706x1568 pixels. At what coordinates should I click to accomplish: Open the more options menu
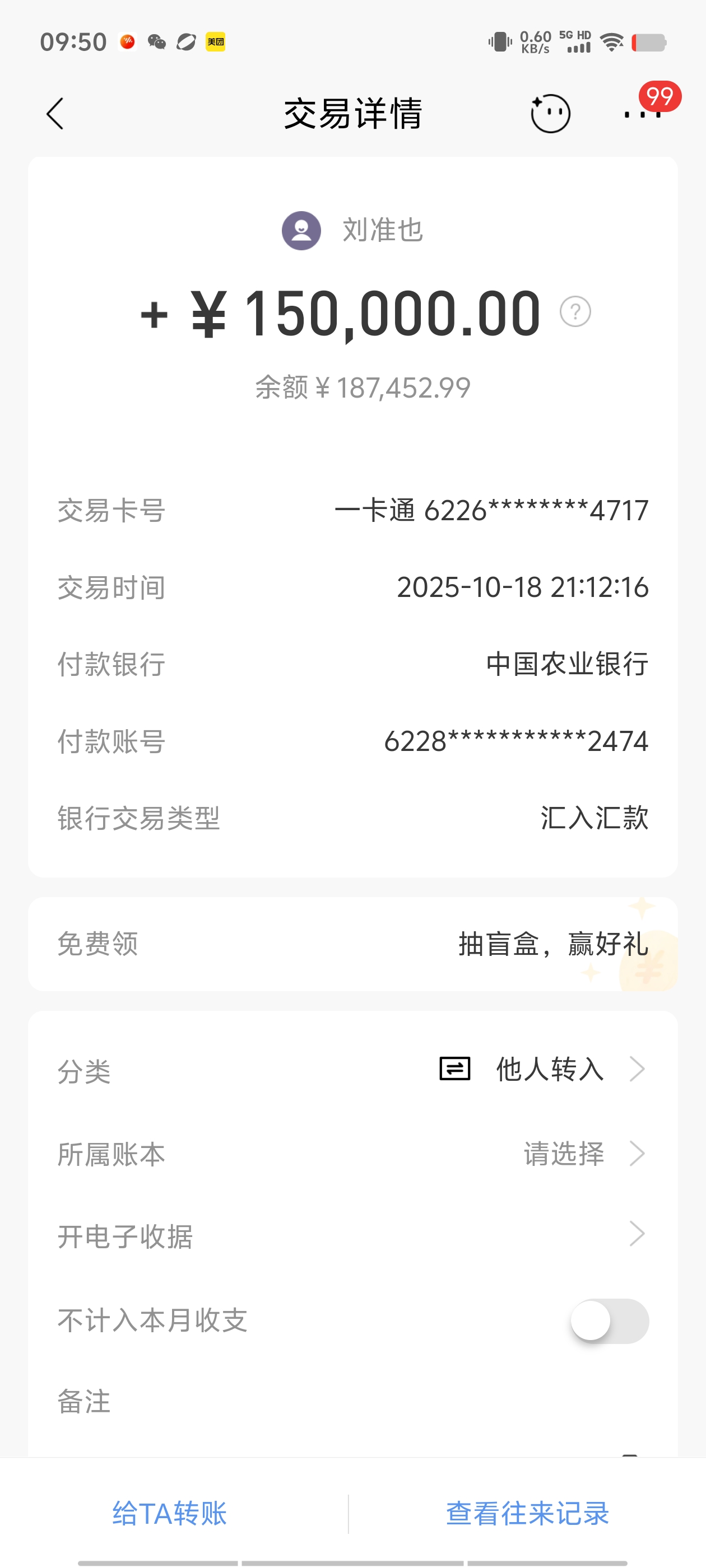(642, 114)
